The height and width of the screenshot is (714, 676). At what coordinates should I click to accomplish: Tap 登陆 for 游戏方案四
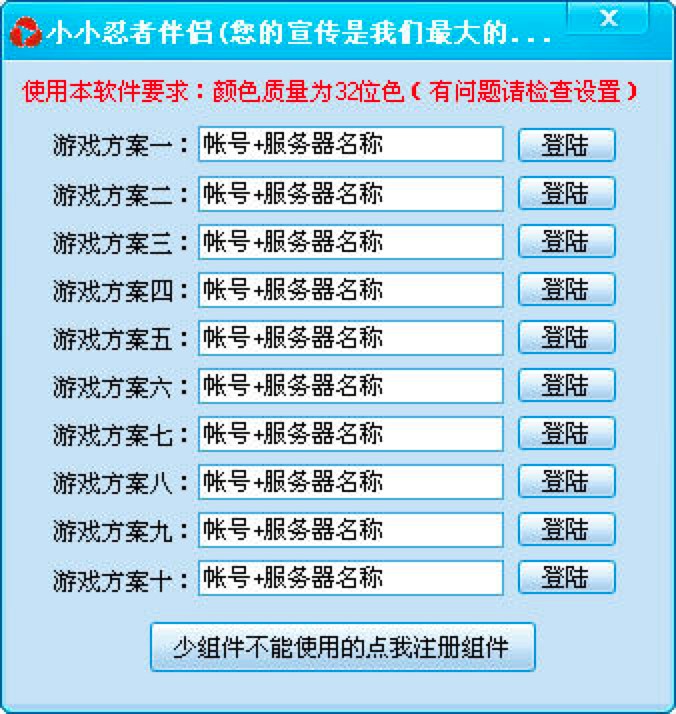click(x=566, y=290)
